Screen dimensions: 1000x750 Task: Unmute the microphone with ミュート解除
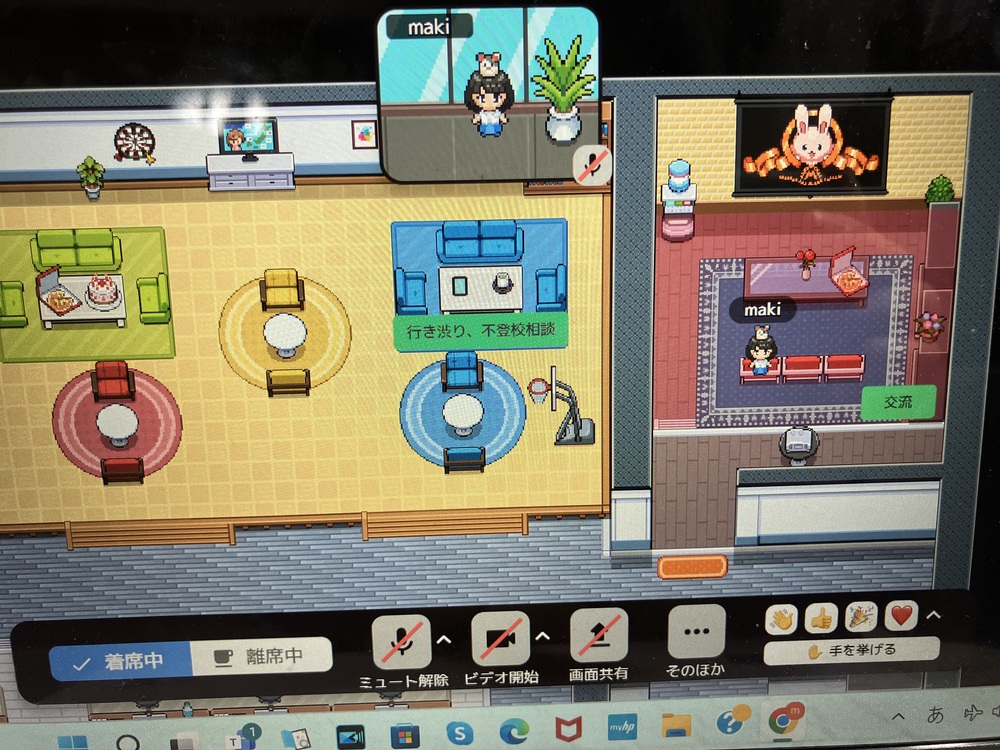[402, 641]
